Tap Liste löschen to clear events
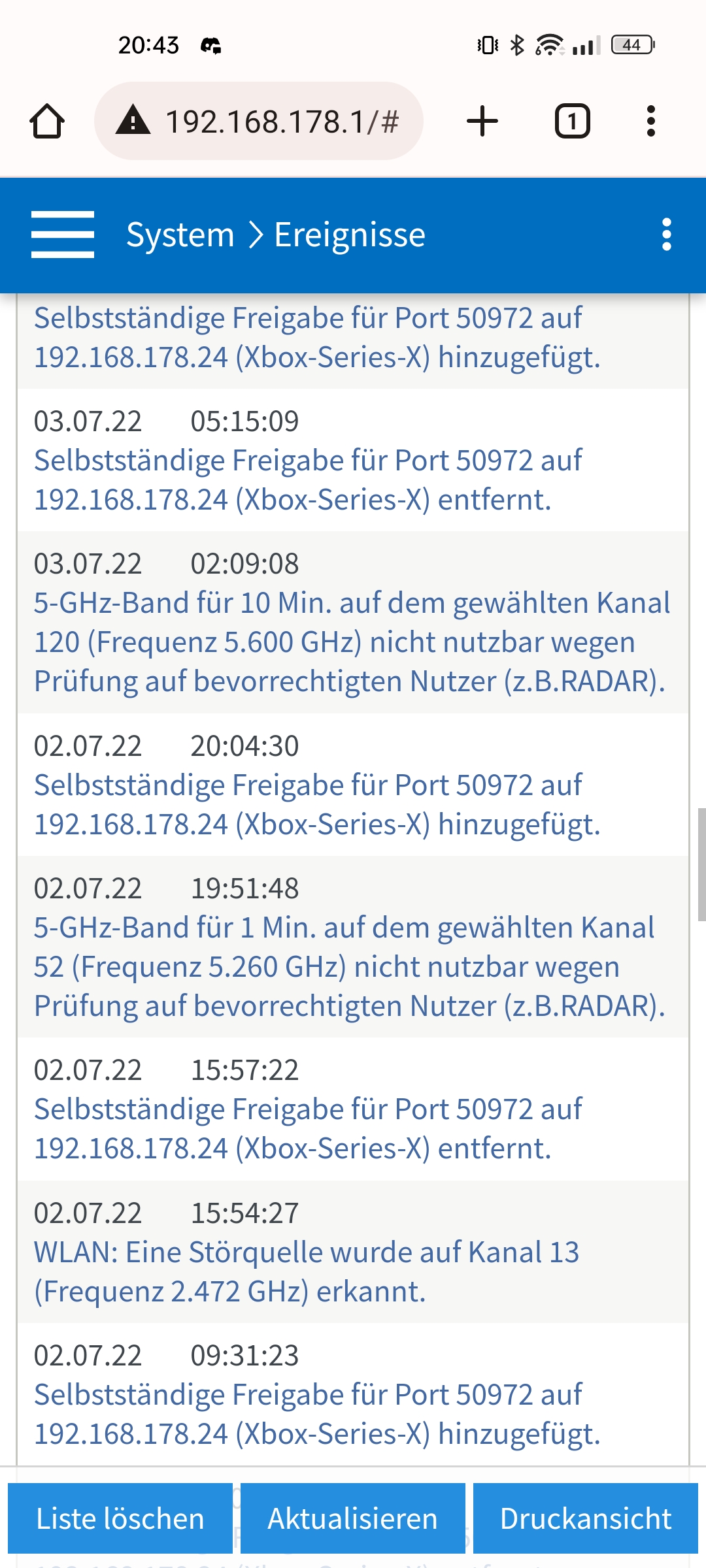This screenshot has height=1568, width=706. [120, 1518]
